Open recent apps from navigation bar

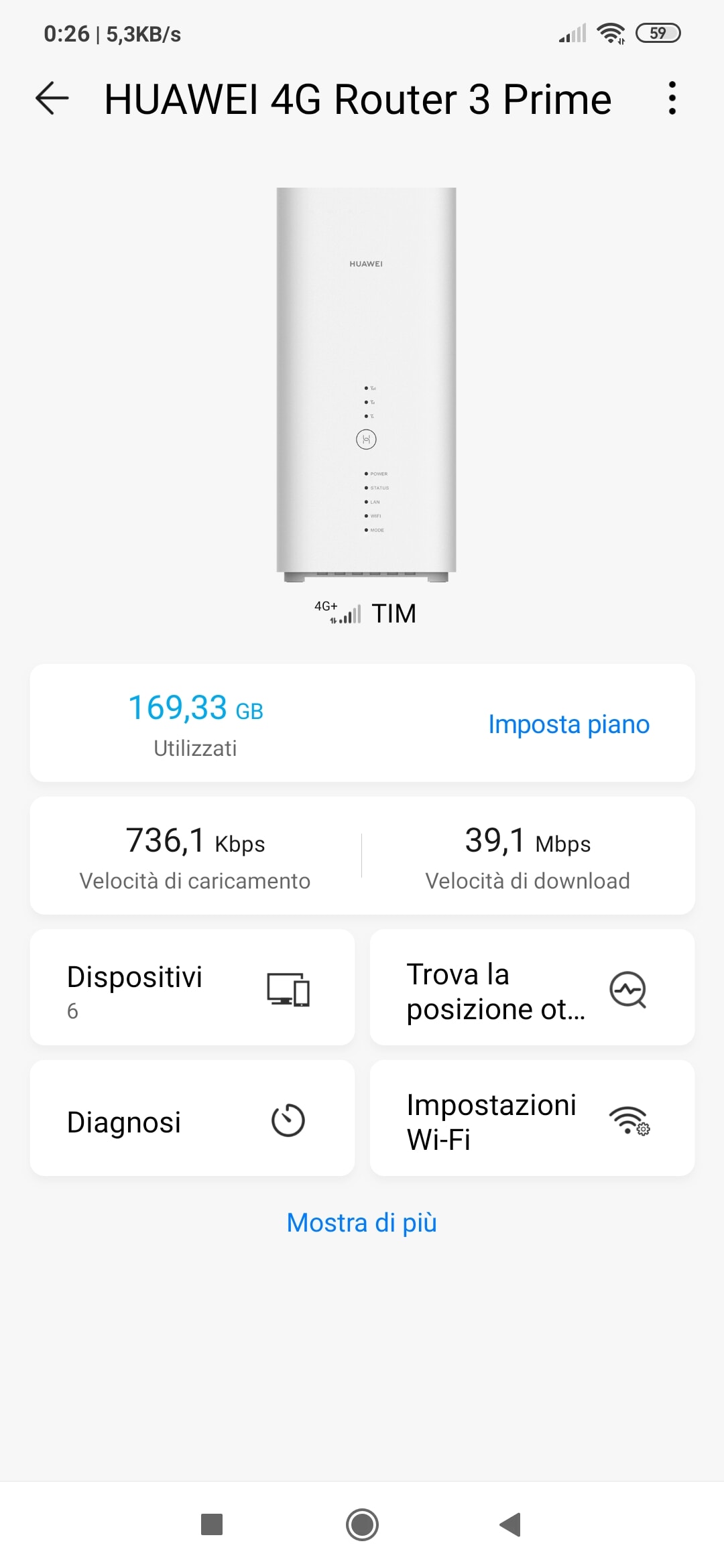pos(212,1524)
